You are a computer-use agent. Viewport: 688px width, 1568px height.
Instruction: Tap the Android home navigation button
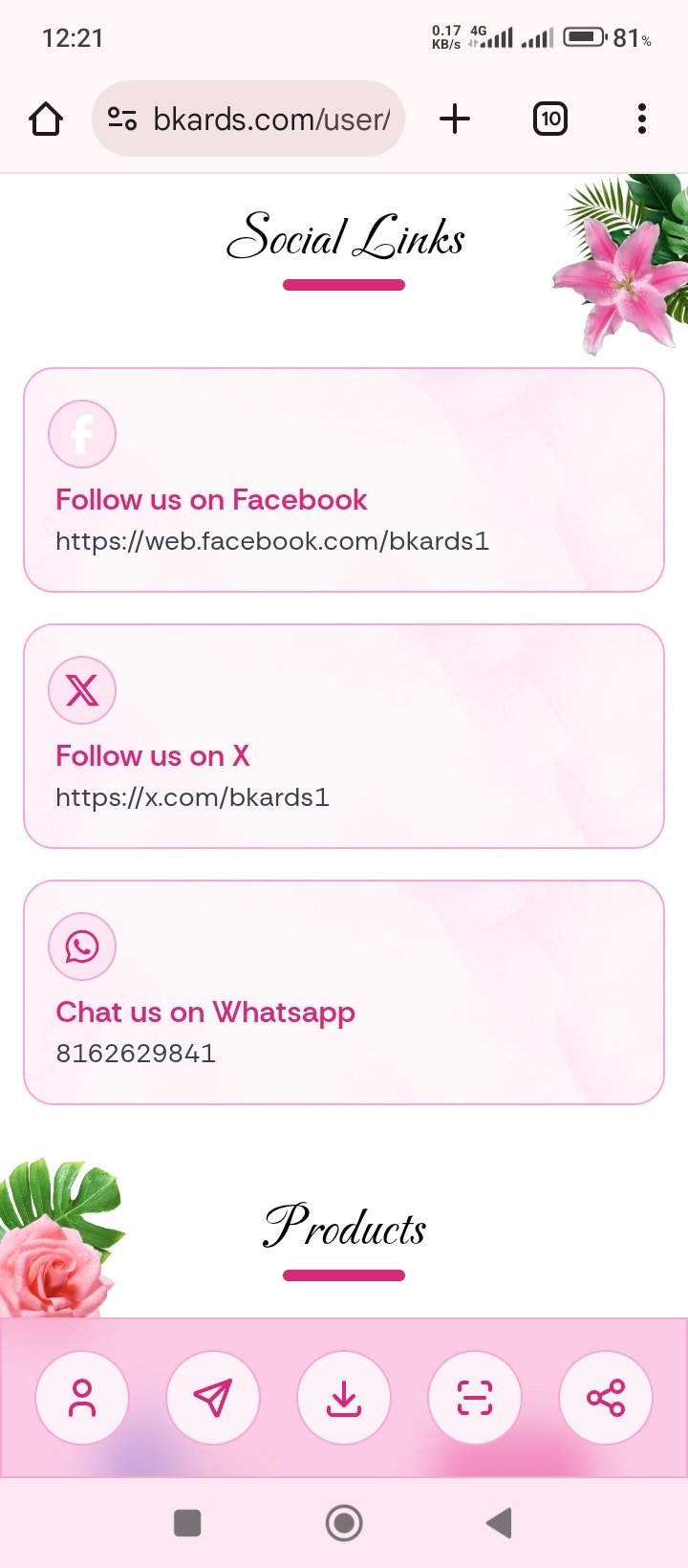343,1523
